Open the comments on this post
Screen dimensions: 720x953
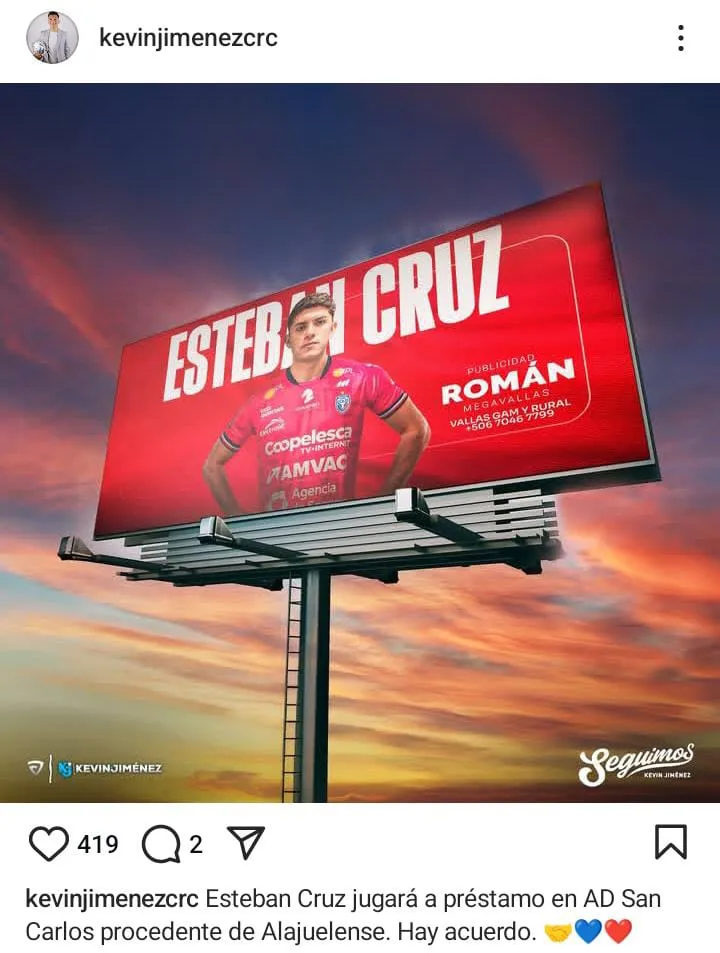pyautogui.click(x=160, y=844)
